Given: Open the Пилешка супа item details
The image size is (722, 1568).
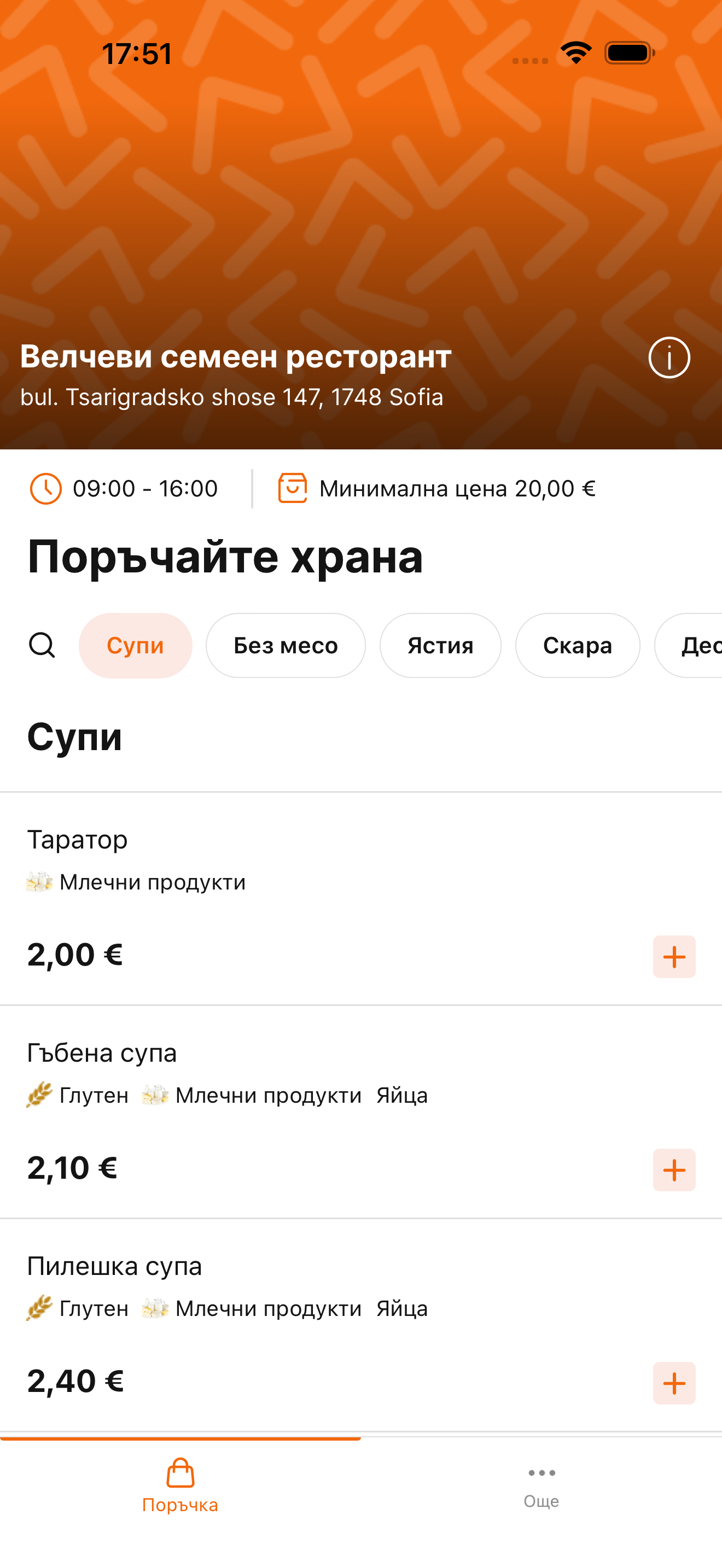Looking at the screenshot, I should [x=361, y=1325].
